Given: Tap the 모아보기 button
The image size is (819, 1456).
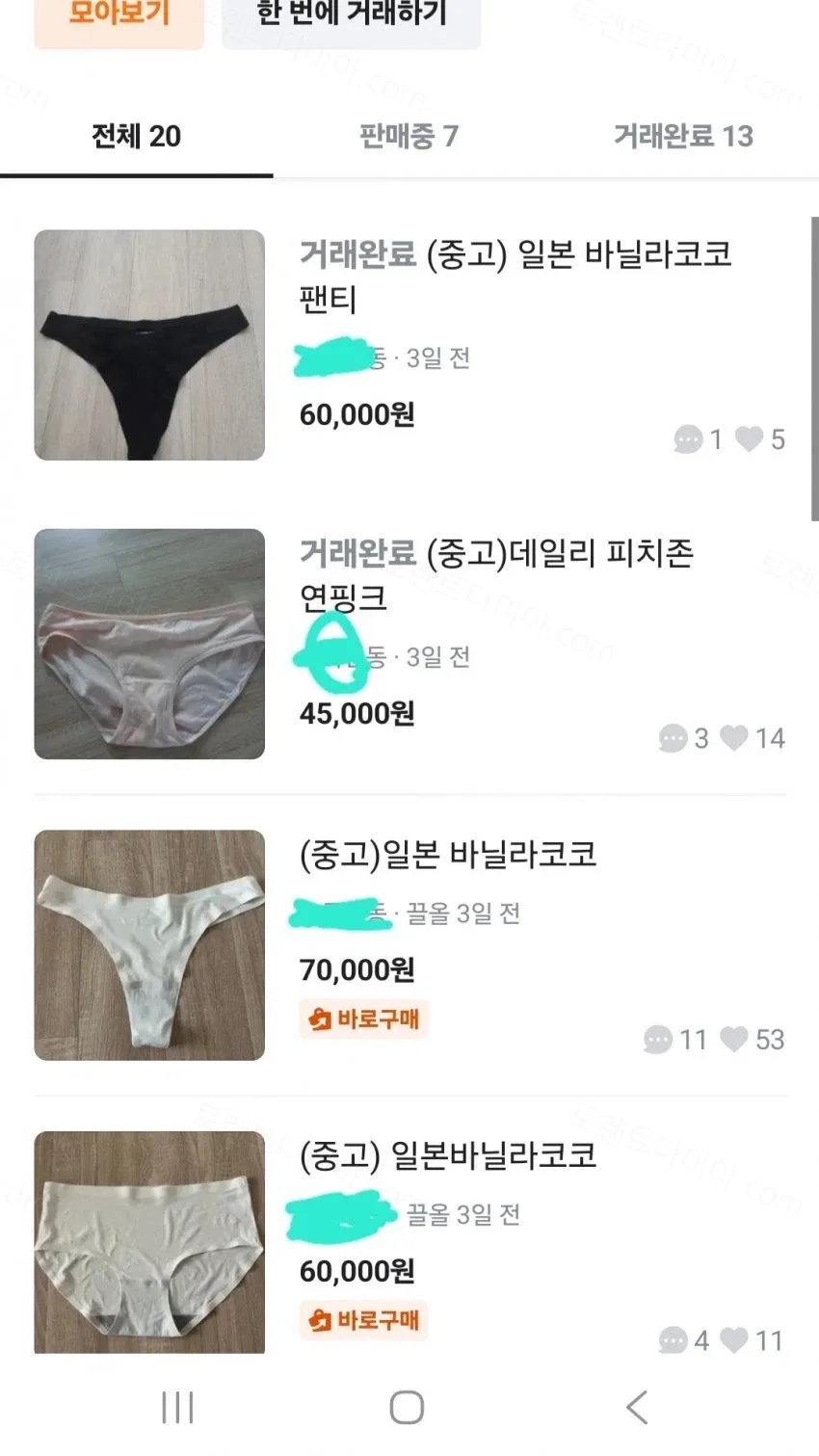Looking at the screenshot, I should 119,19.
